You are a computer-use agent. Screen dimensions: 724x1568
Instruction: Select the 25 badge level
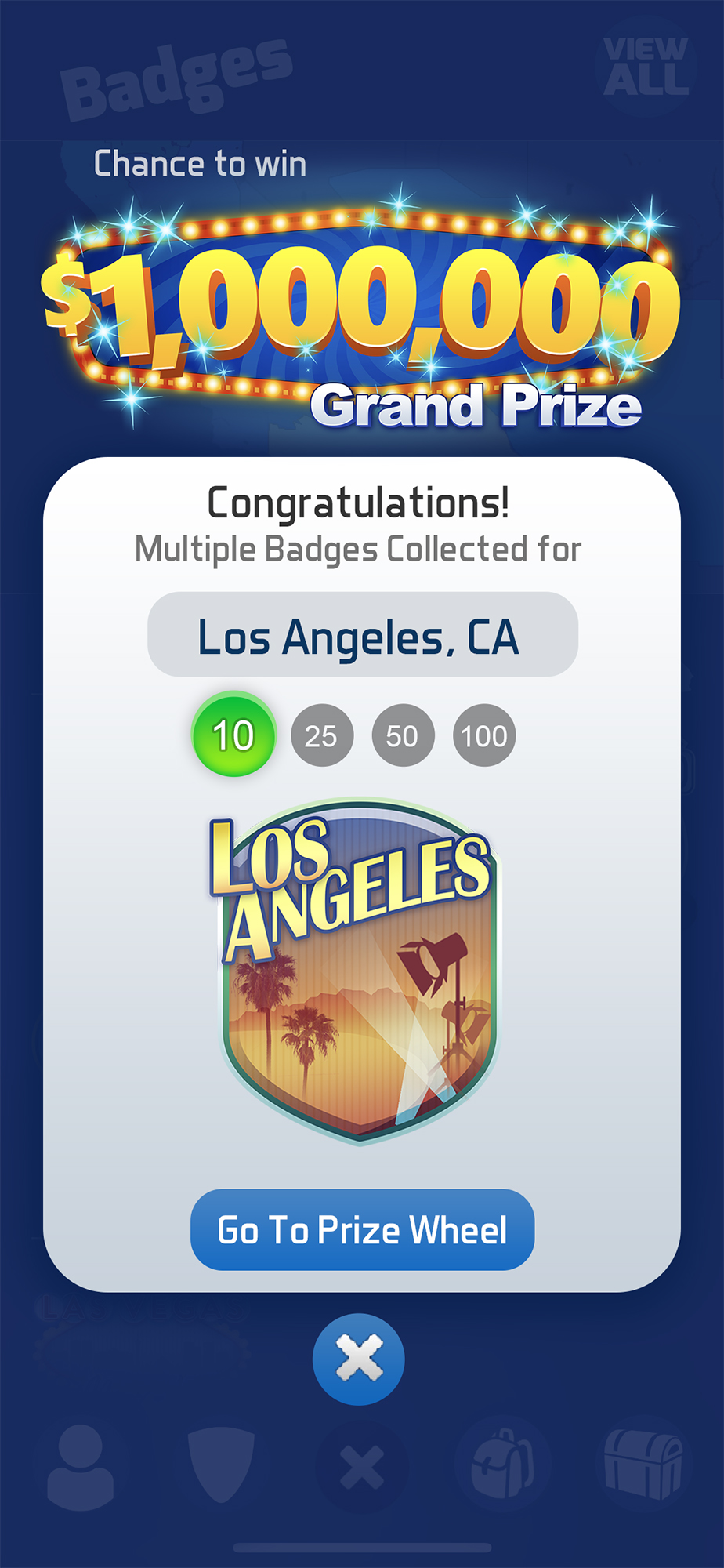tap(321, 735)
